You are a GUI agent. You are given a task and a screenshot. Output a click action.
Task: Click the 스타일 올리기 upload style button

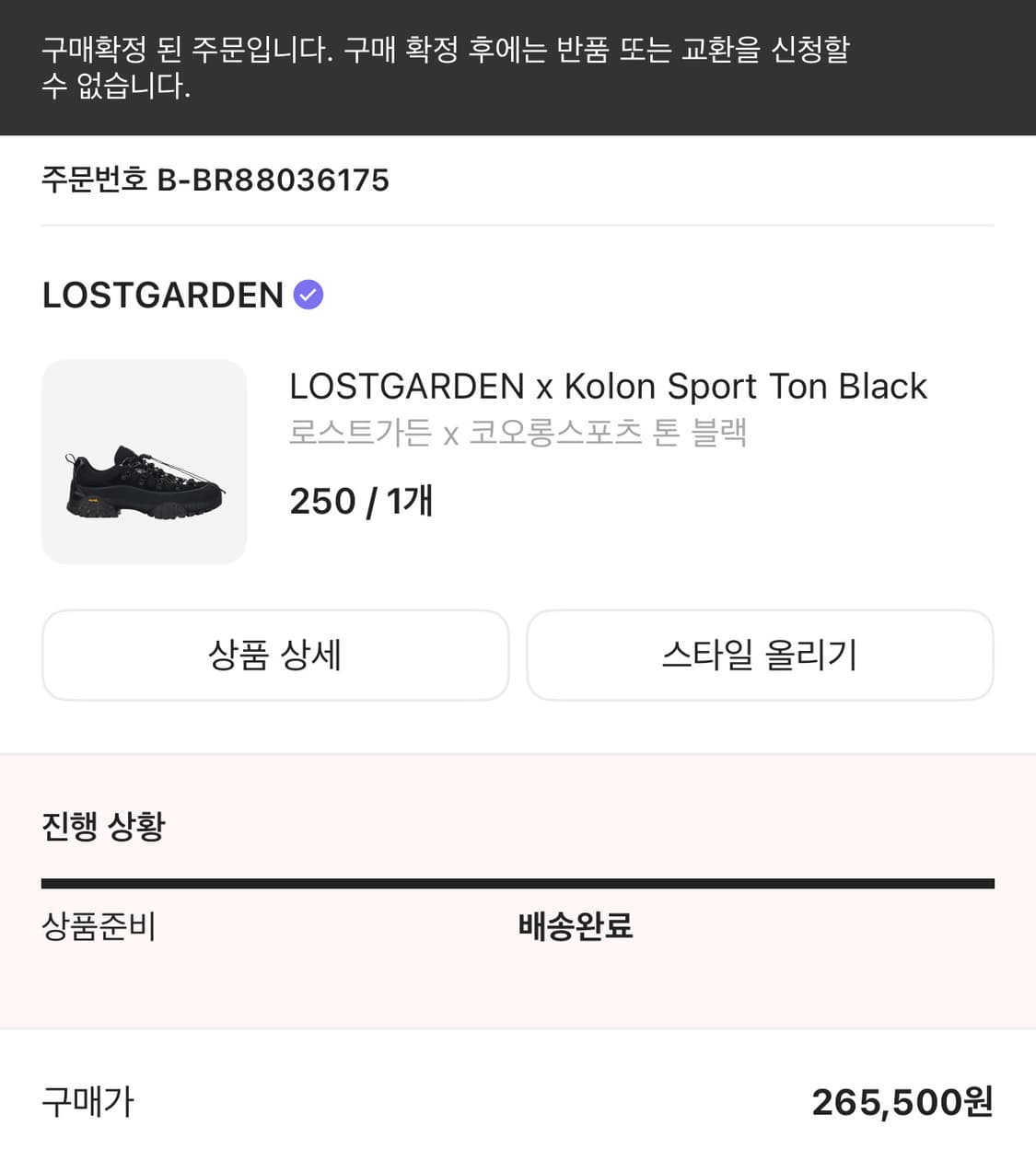[759, 655]
